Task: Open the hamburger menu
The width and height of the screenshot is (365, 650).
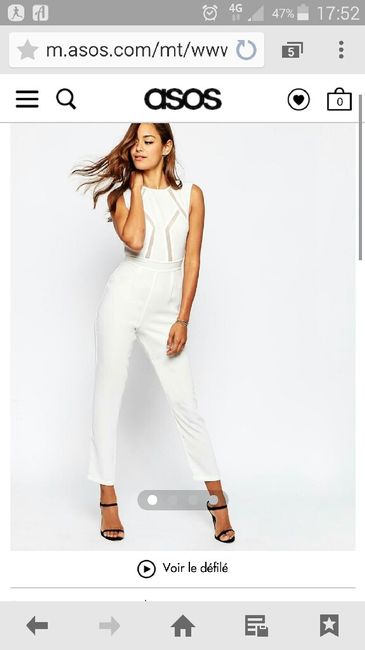Action: tap(27, 99)
